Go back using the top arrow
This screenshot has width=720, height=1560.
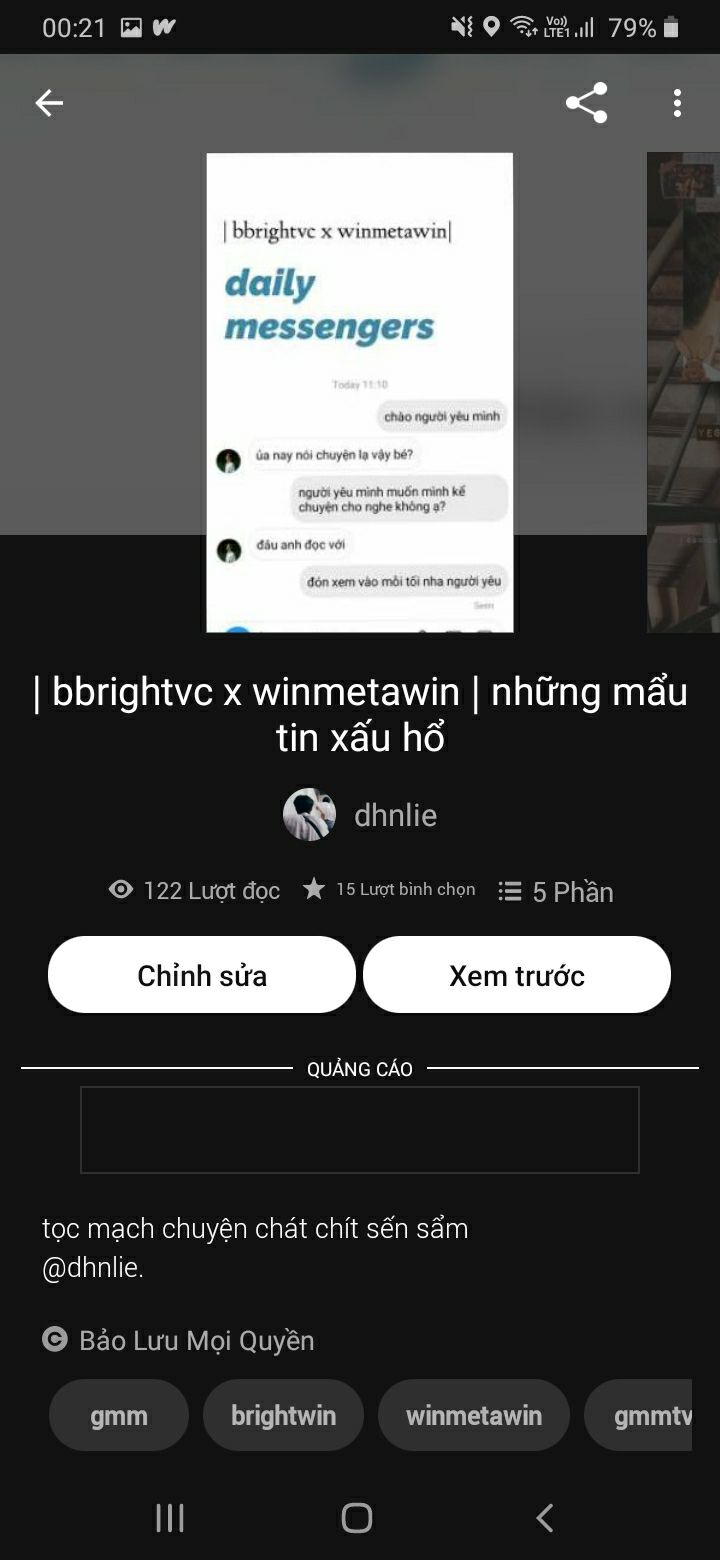[x=49, y=103]
